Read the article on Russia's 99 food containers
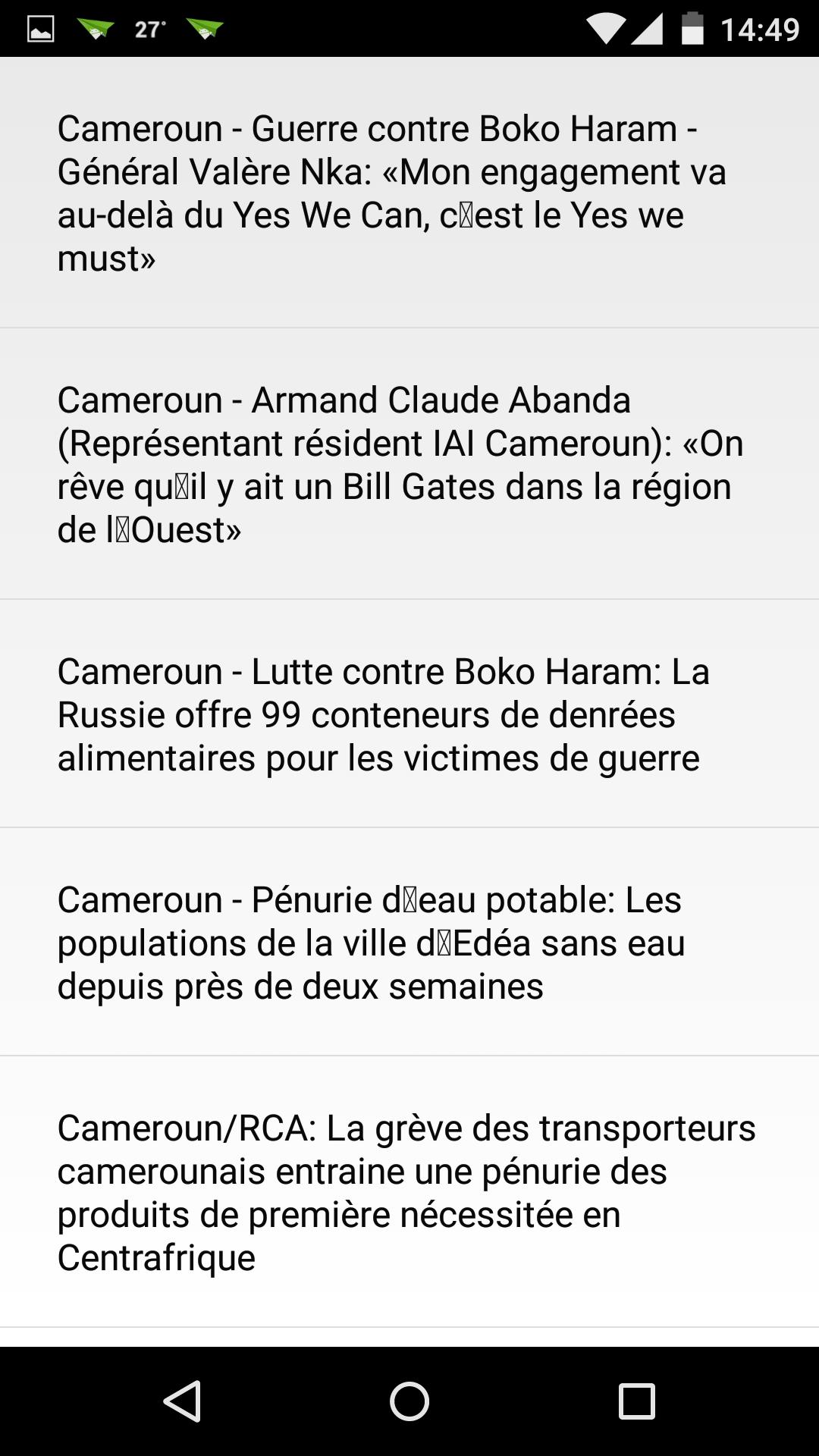Viewport: 819px width, 1456px height. tap(409, 714)
